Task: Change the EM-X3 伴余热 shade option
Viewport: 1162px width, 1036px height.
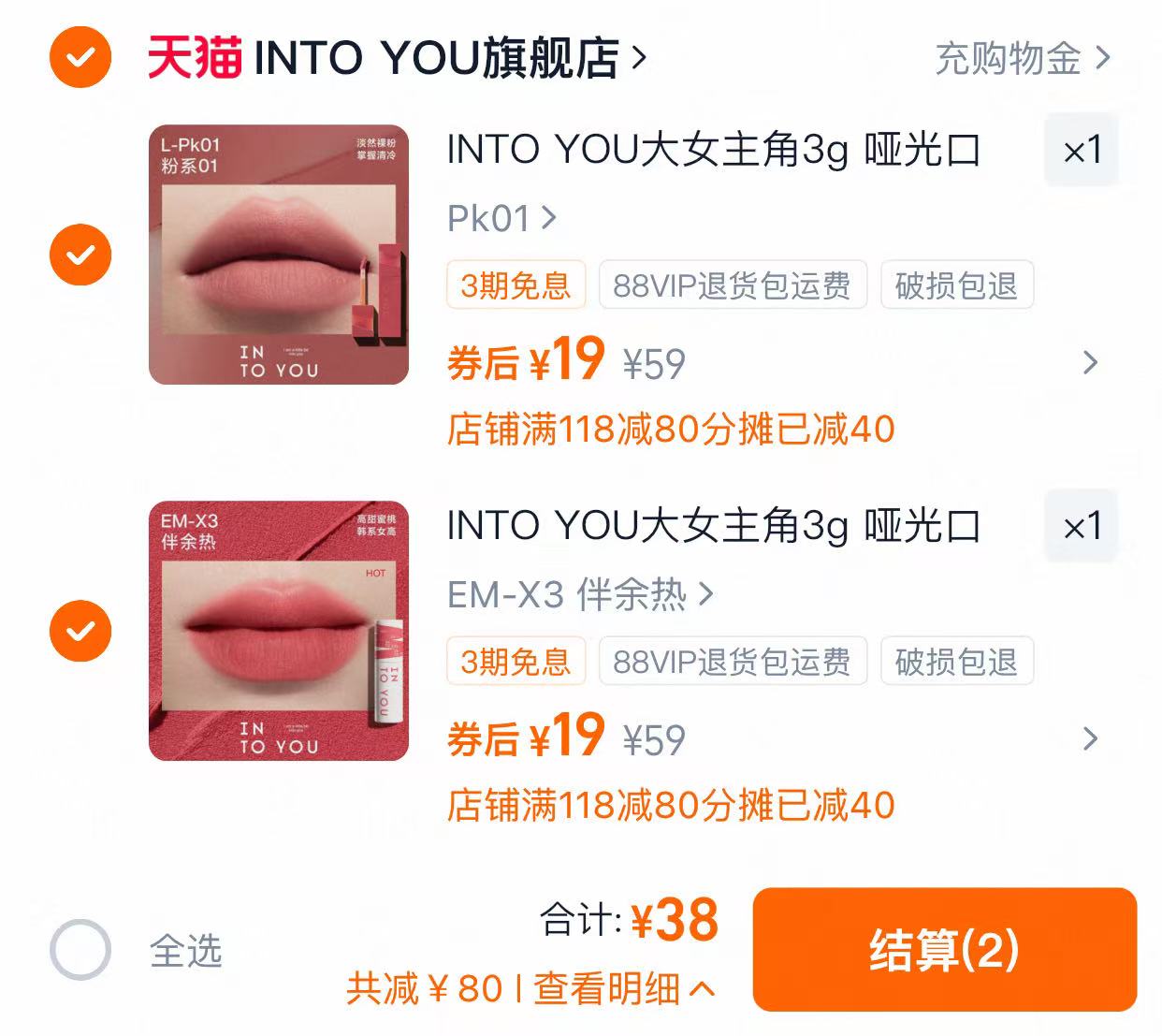Action: [x=580, y=595]
